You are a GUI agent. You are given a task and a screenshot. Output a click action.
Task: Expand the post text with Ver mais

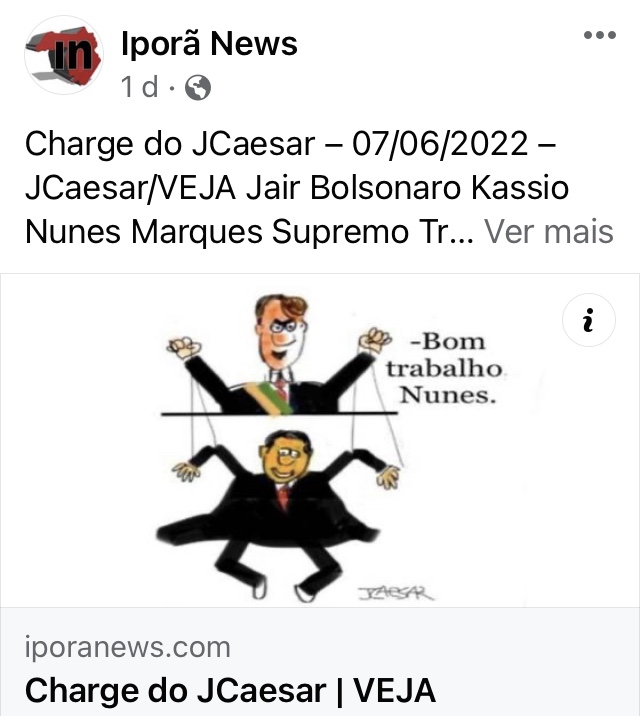coord(548,232)
